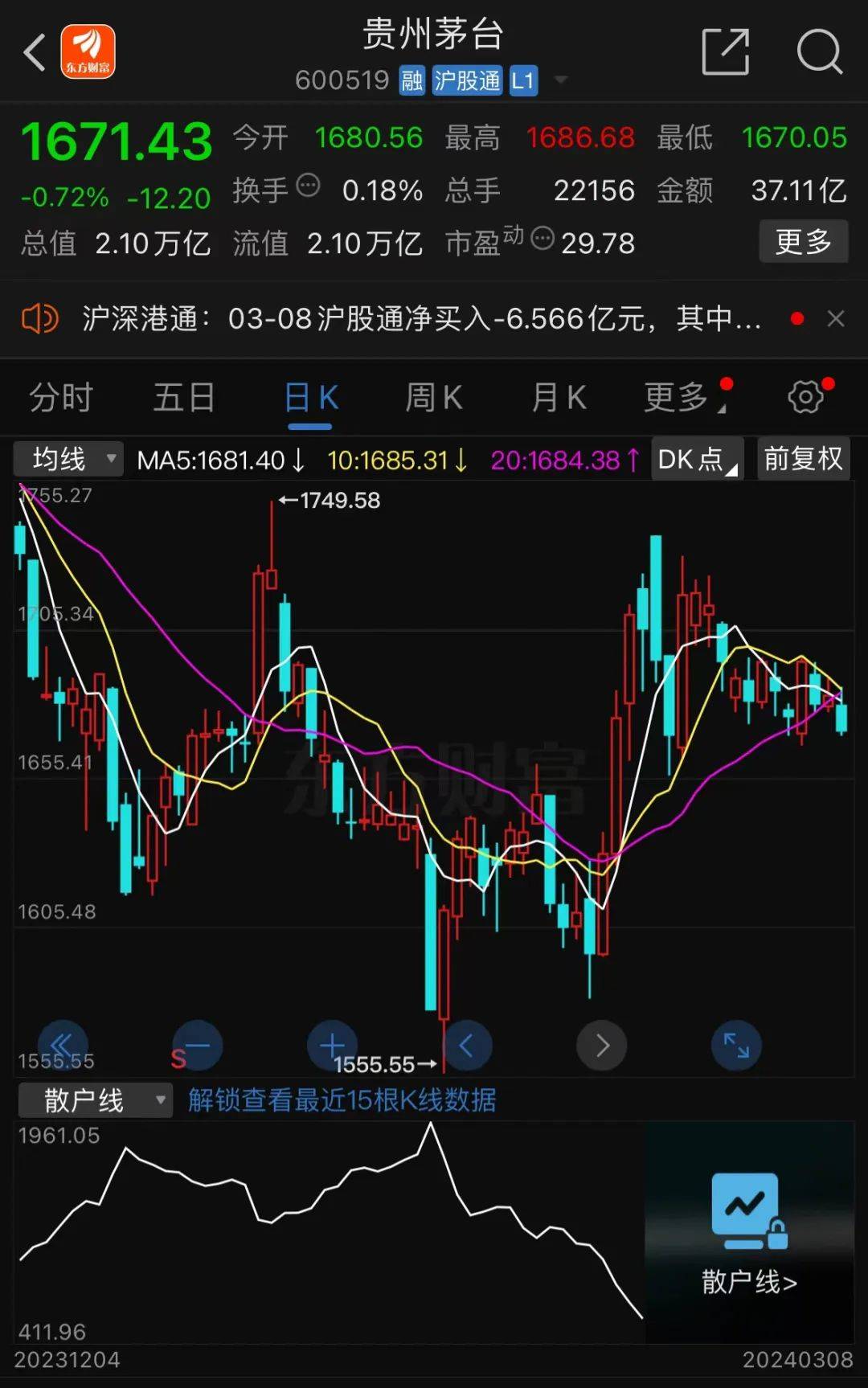Dismiss the 沪深港通 news banner
The width and height of the screenshot is (868, 1388).
836,319
